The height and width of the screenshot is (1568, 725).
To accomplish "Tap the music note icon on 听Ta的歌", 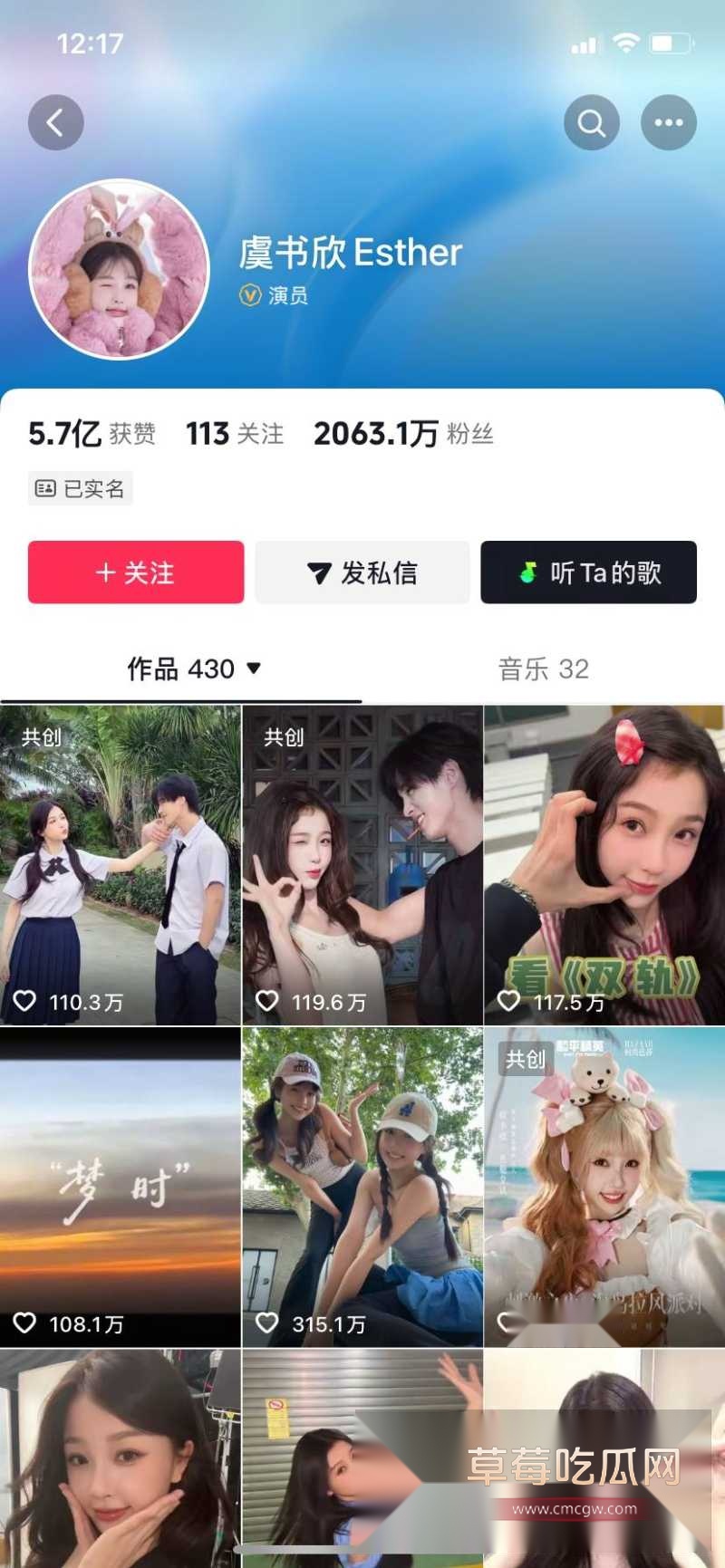I will 527,572.
